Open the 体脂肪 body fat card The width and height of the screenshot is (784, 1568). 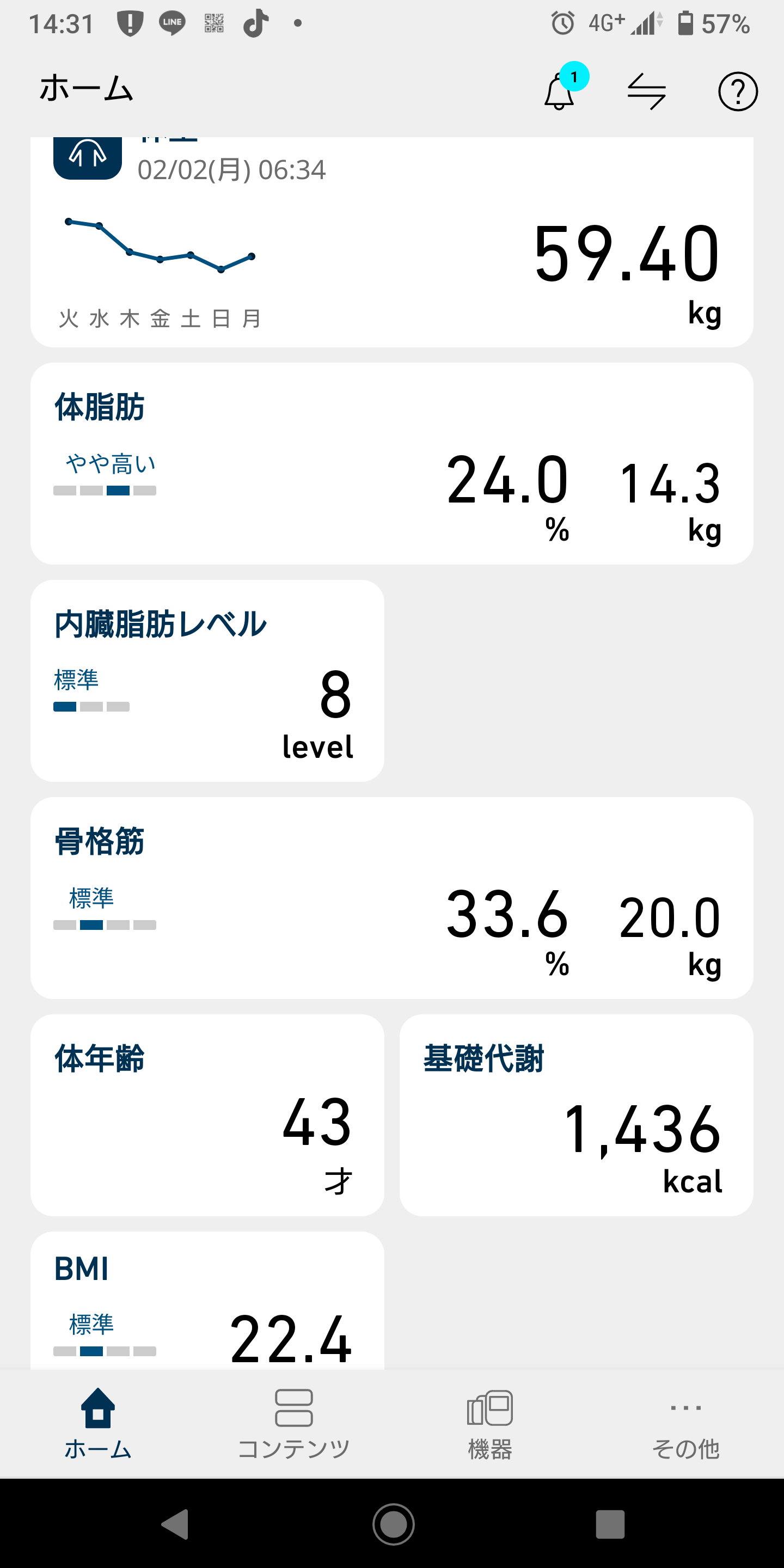(392, 464)
